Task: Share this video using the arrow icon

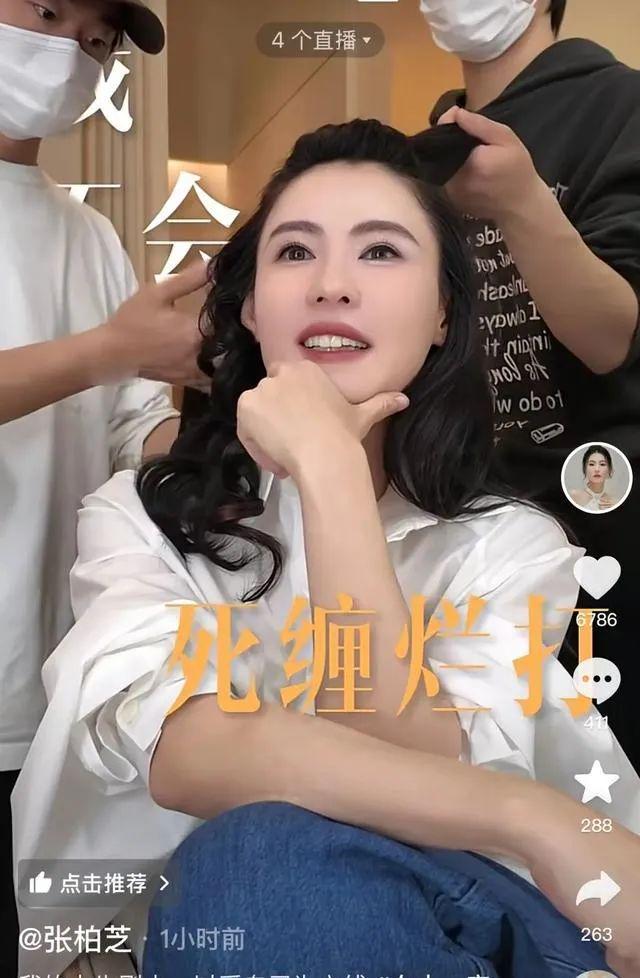Action: click(x=596, y=888)
